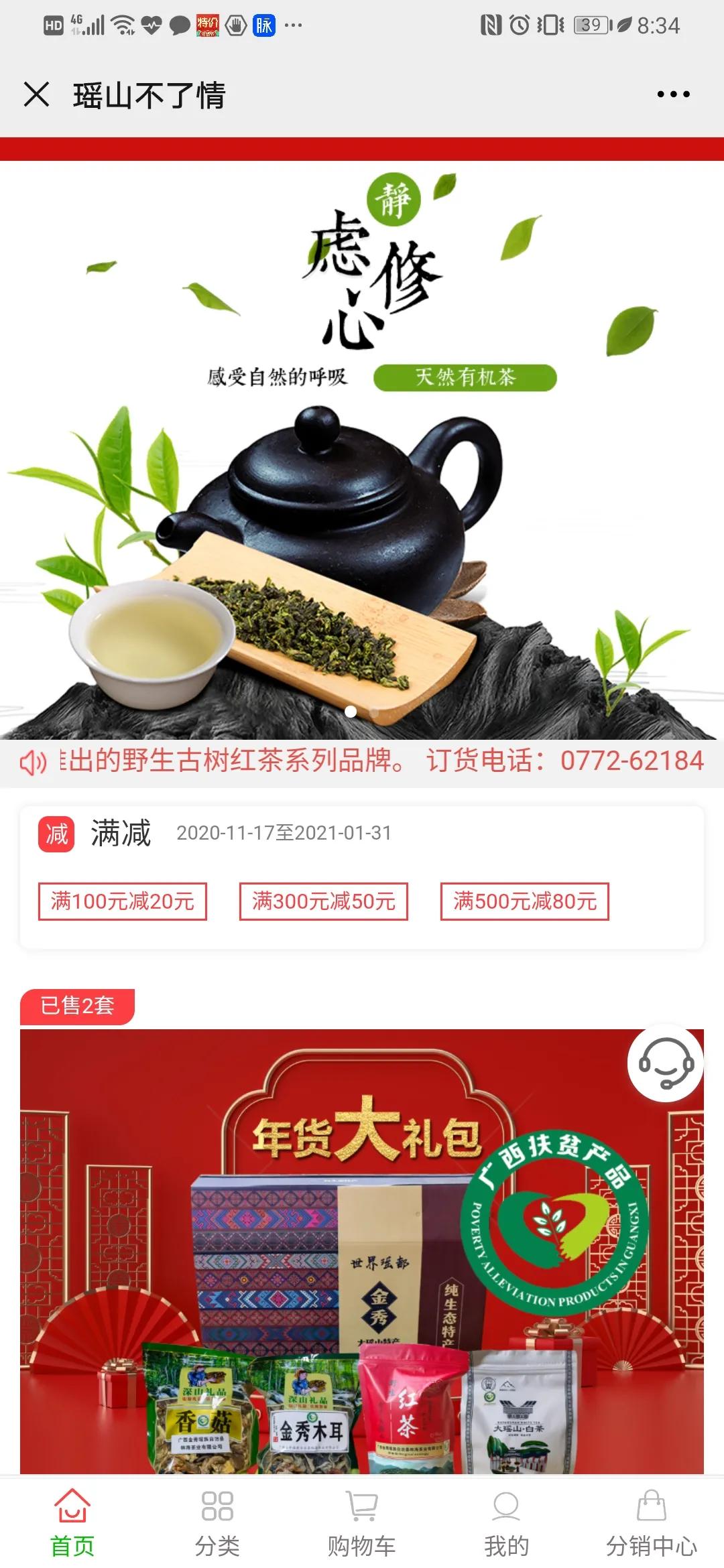Select the 满500元减80元 coupon

[x=525, y=901]
